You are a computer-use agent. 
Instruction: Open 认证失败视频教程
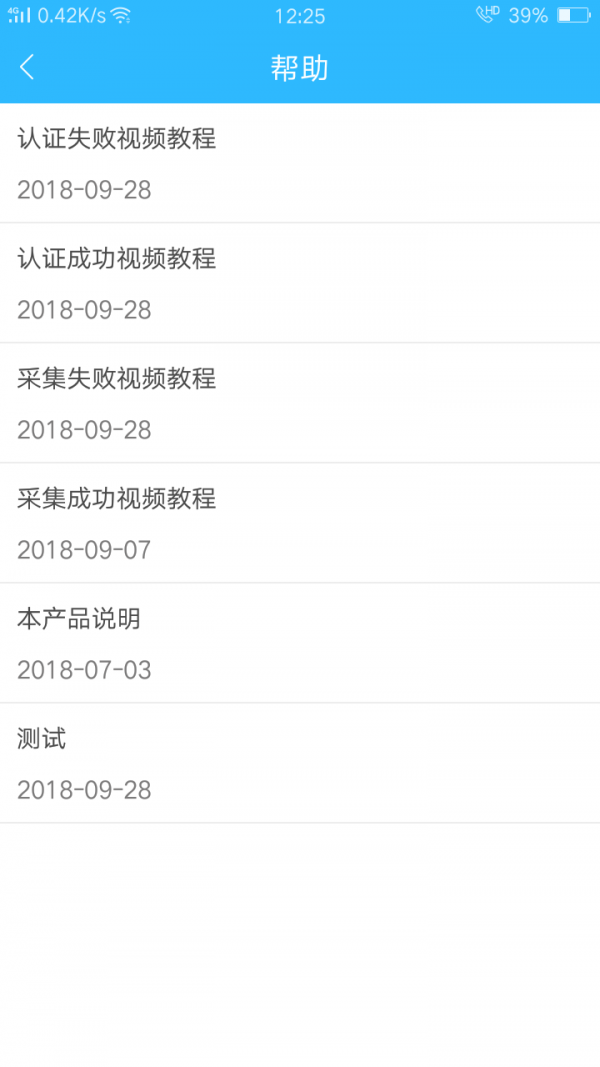300,162
